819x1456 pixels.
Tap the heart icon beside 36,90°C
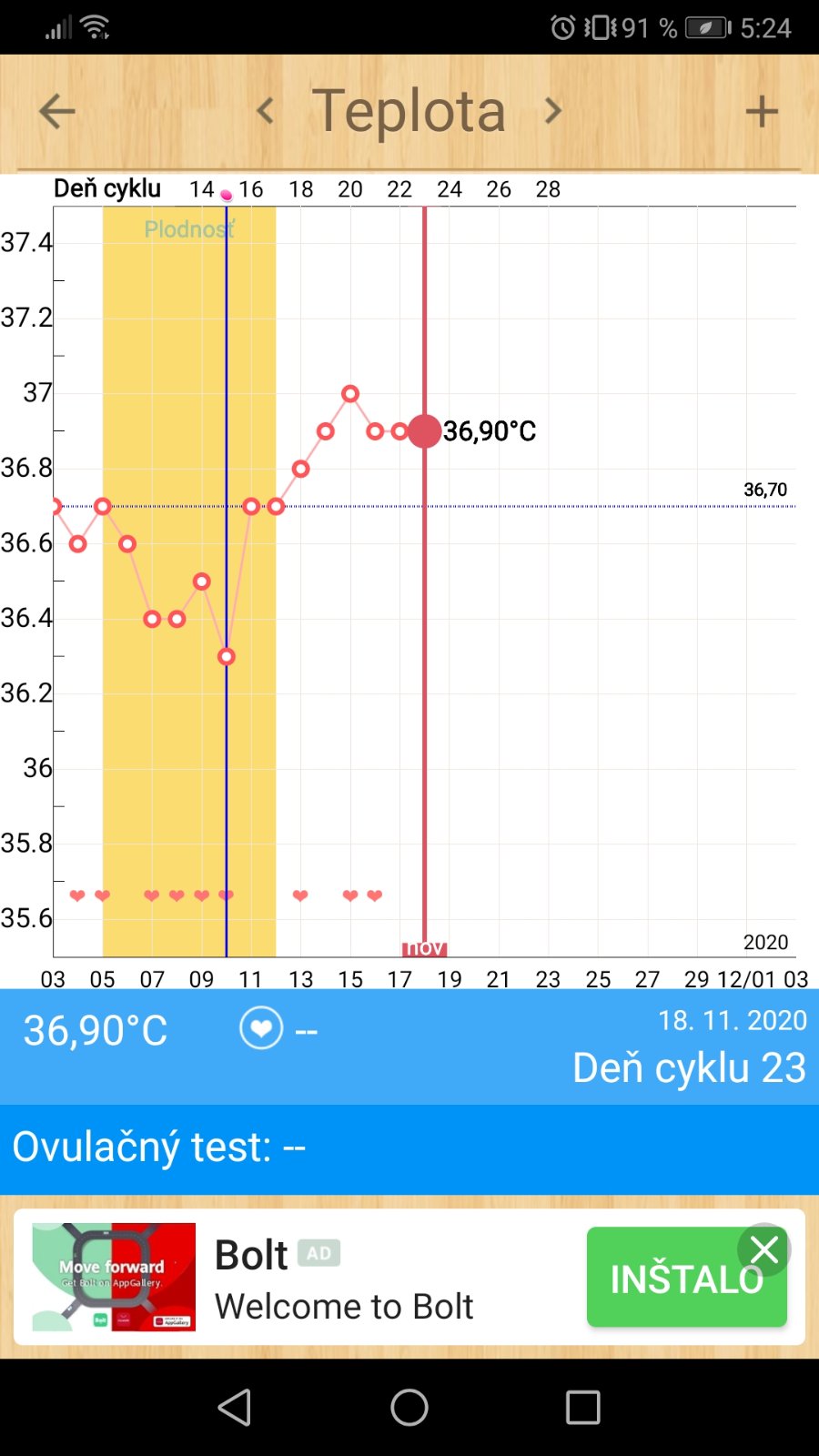[261, 1029]
